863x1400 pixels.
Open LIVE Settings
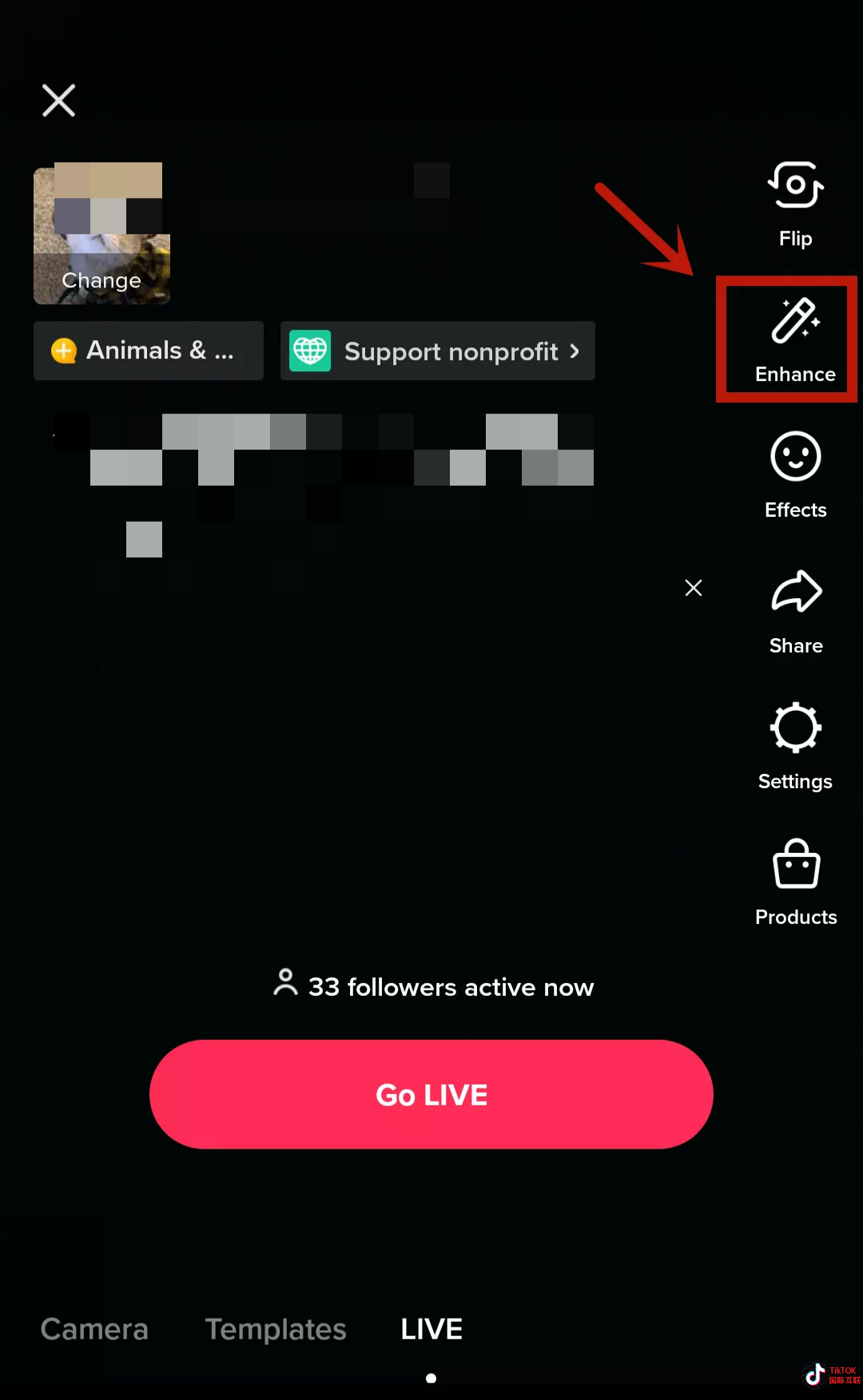[795, 748]
